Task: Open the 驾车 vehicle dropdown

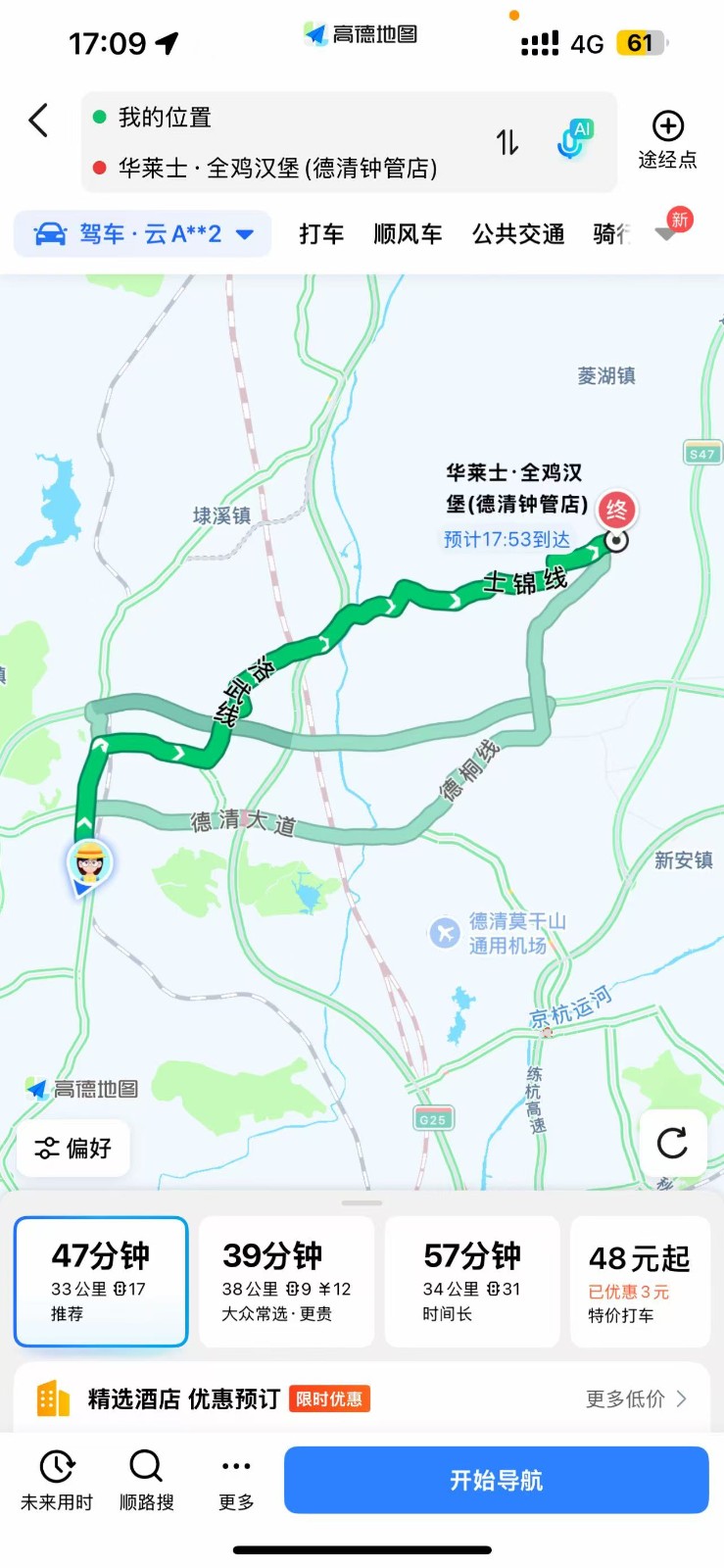Action: (143, 234)
